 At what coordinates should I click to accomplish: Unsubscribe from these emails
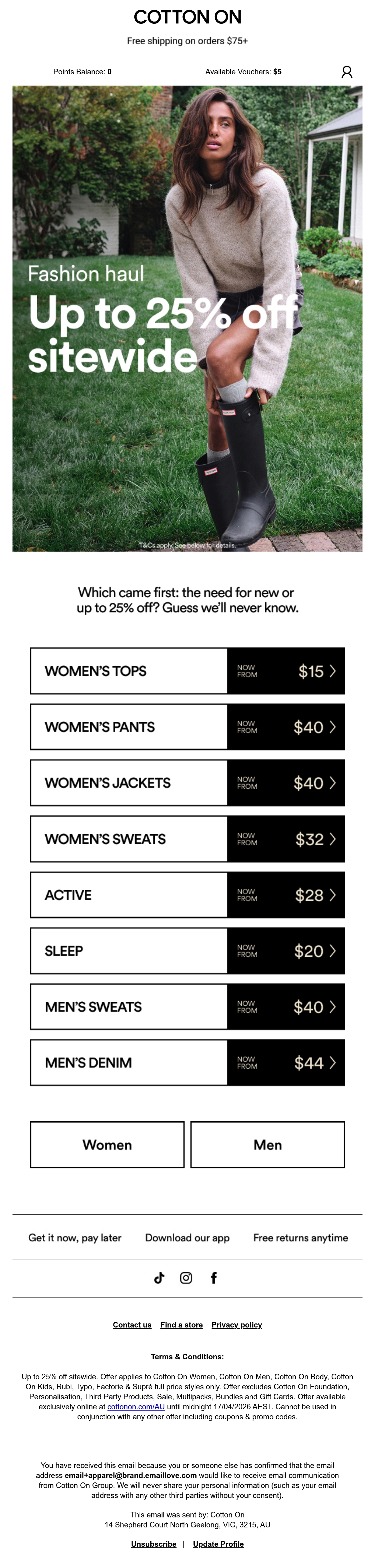(153, 1544)
